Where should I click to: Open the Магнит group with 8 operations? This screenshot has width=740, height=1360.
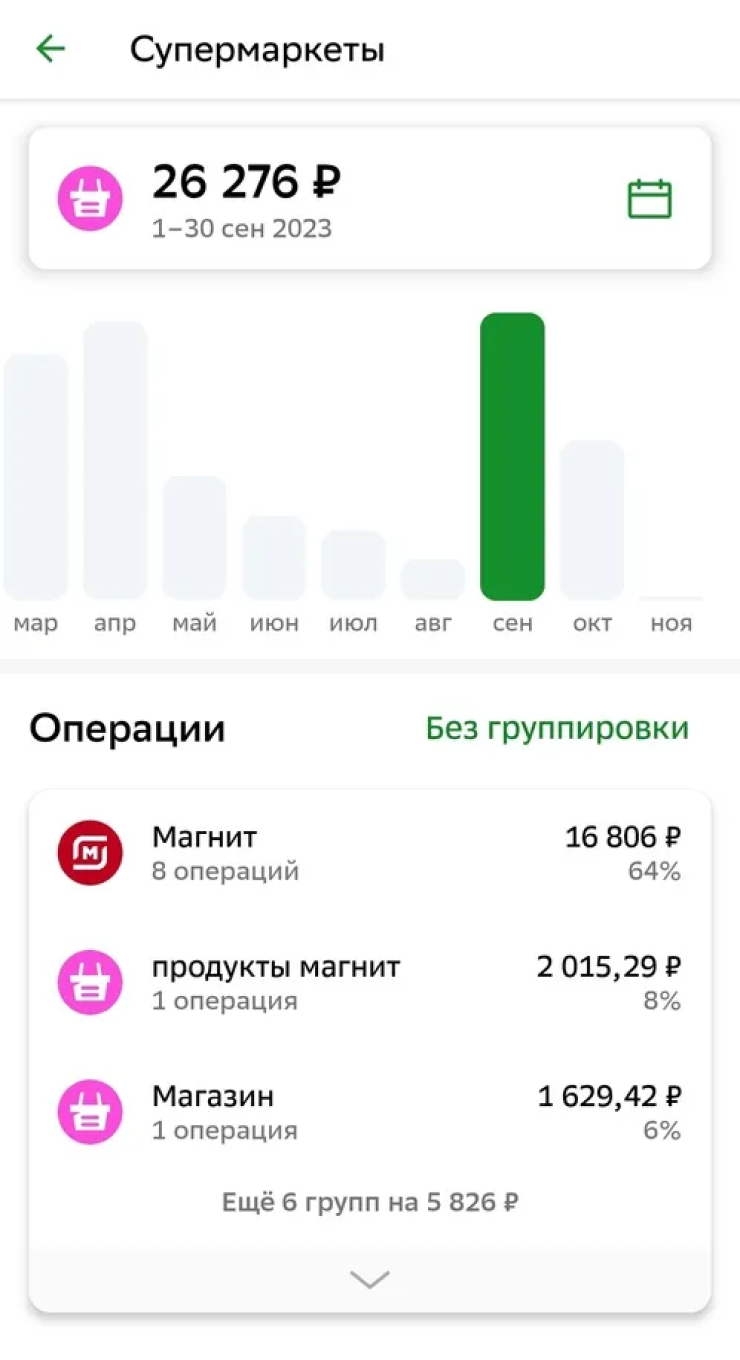coord(370,853)
